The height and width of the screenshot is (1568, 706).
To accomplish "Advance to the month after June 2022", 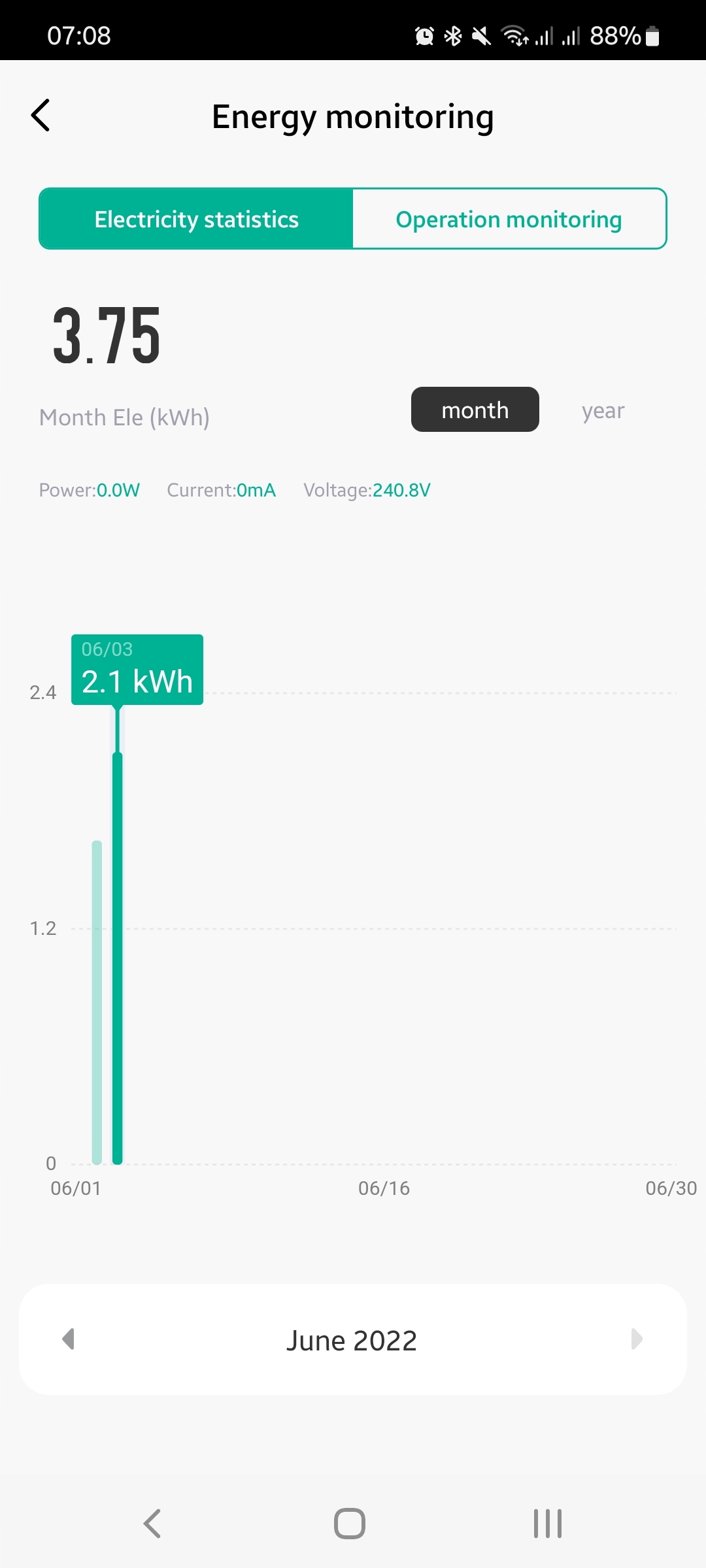I will point(637,1339).
